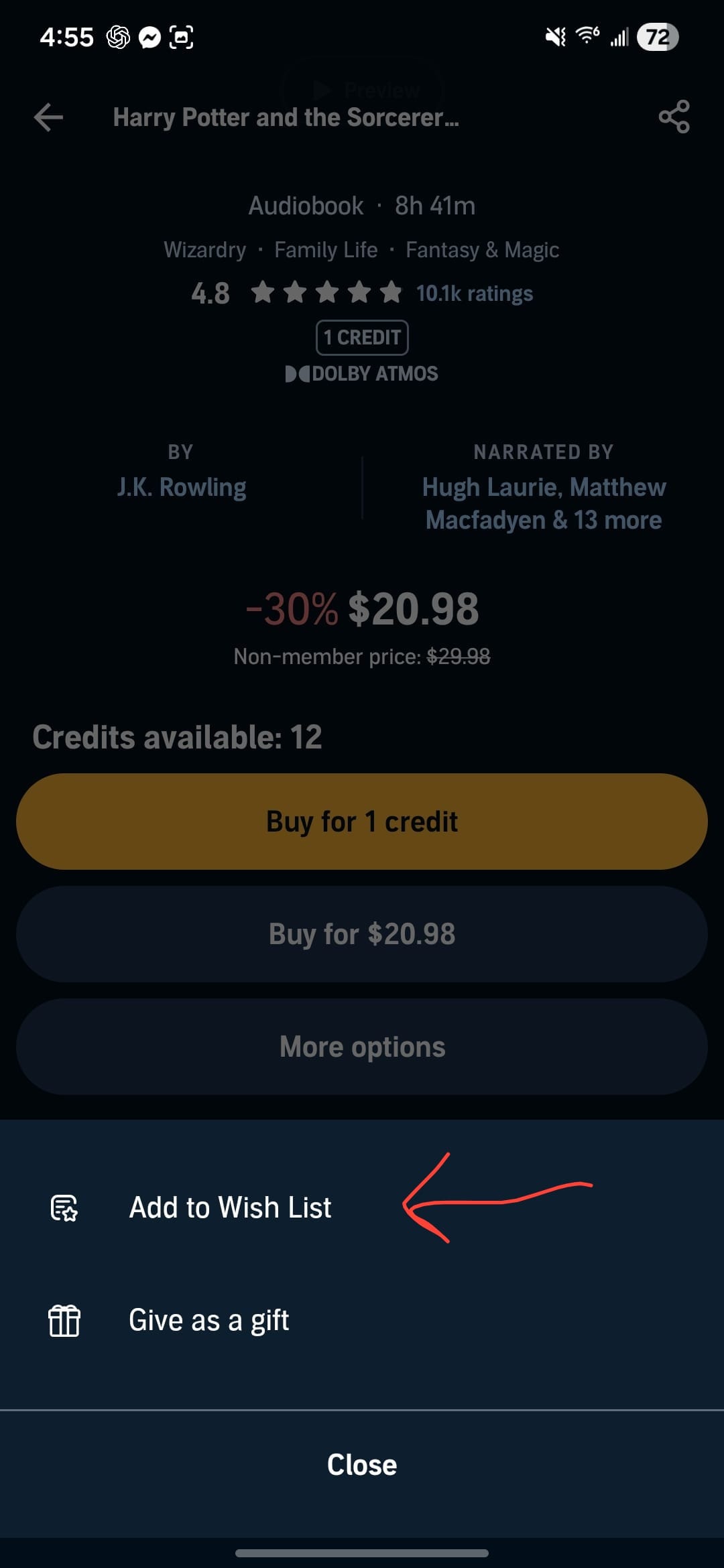Image resolution: width=724 pixels, height=1568 pixels.
Task: Add this audiobook to Wish List
Action: coord(229,1207)
